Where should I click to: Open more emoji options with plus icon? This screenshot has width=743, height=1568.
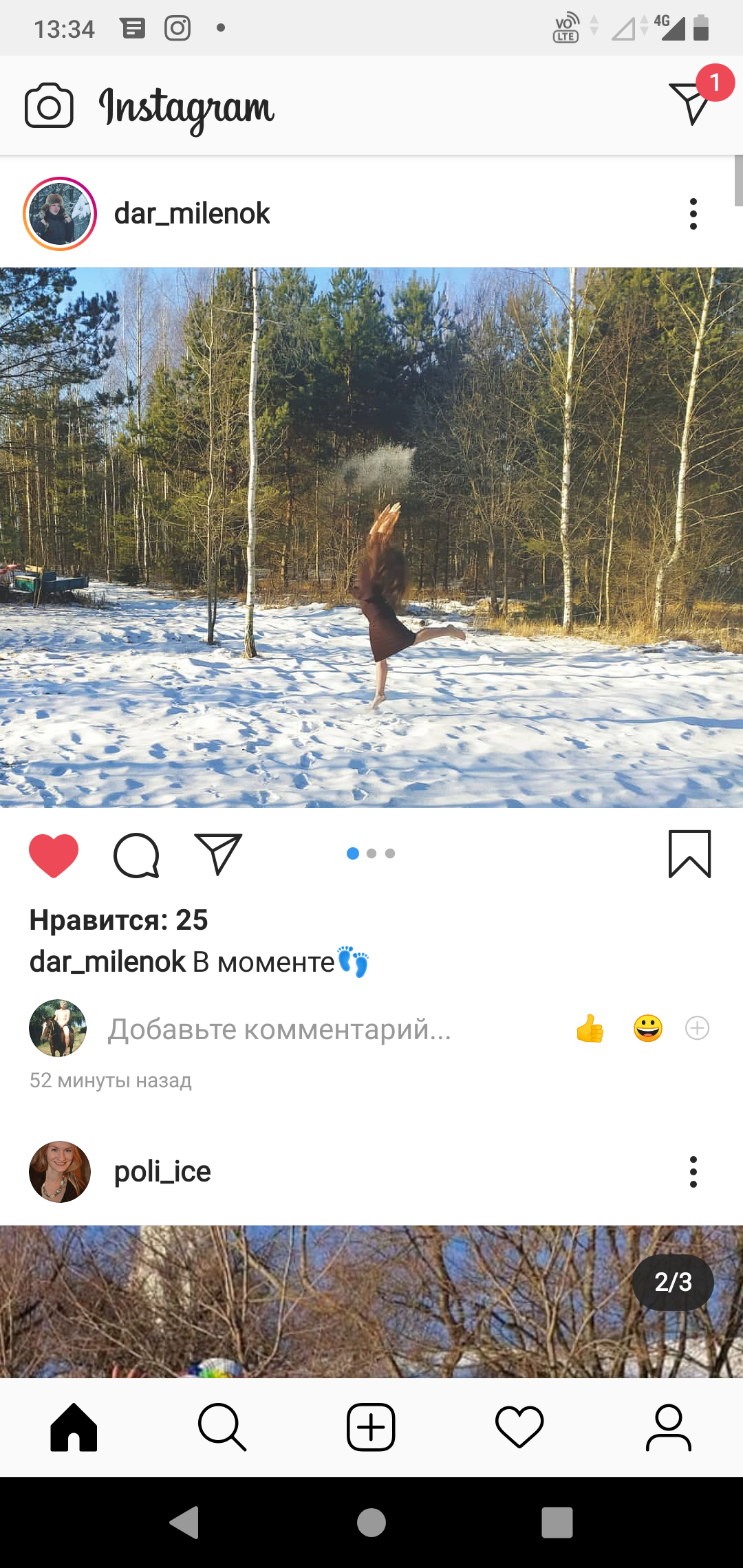pos(697,1028)
